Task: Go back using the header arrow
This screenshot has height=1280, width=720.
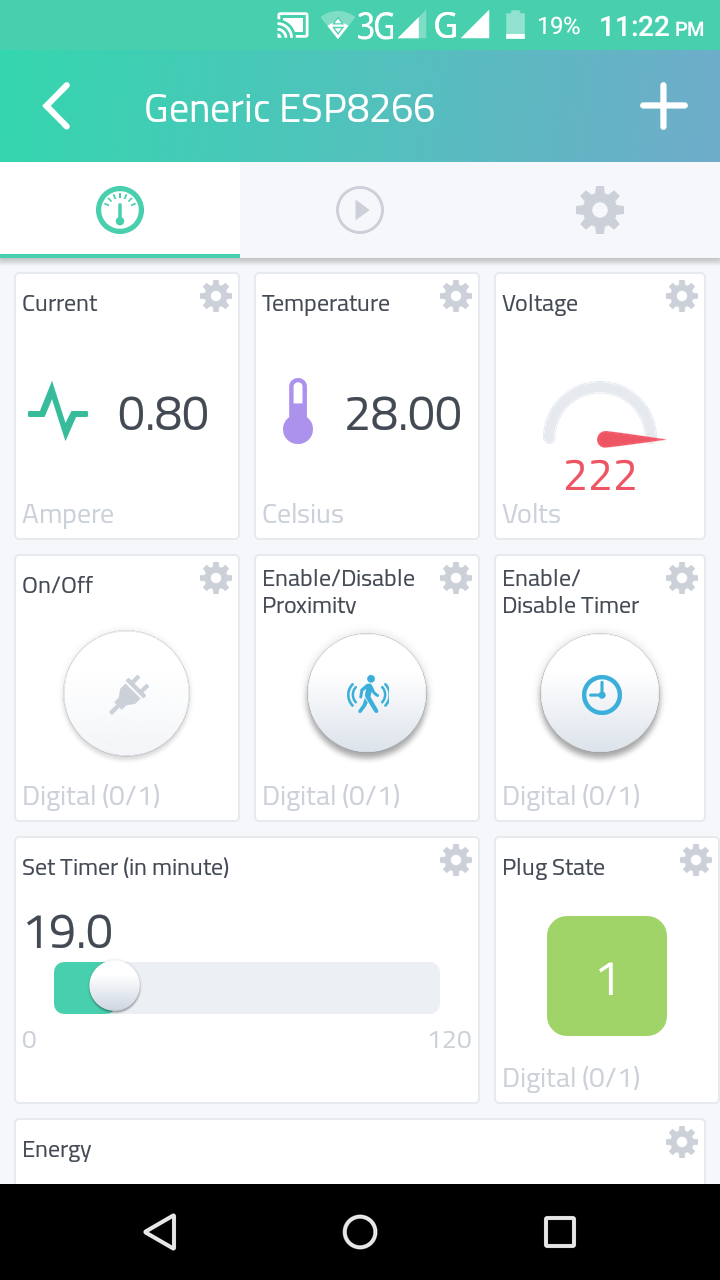Action: (57, 107)
